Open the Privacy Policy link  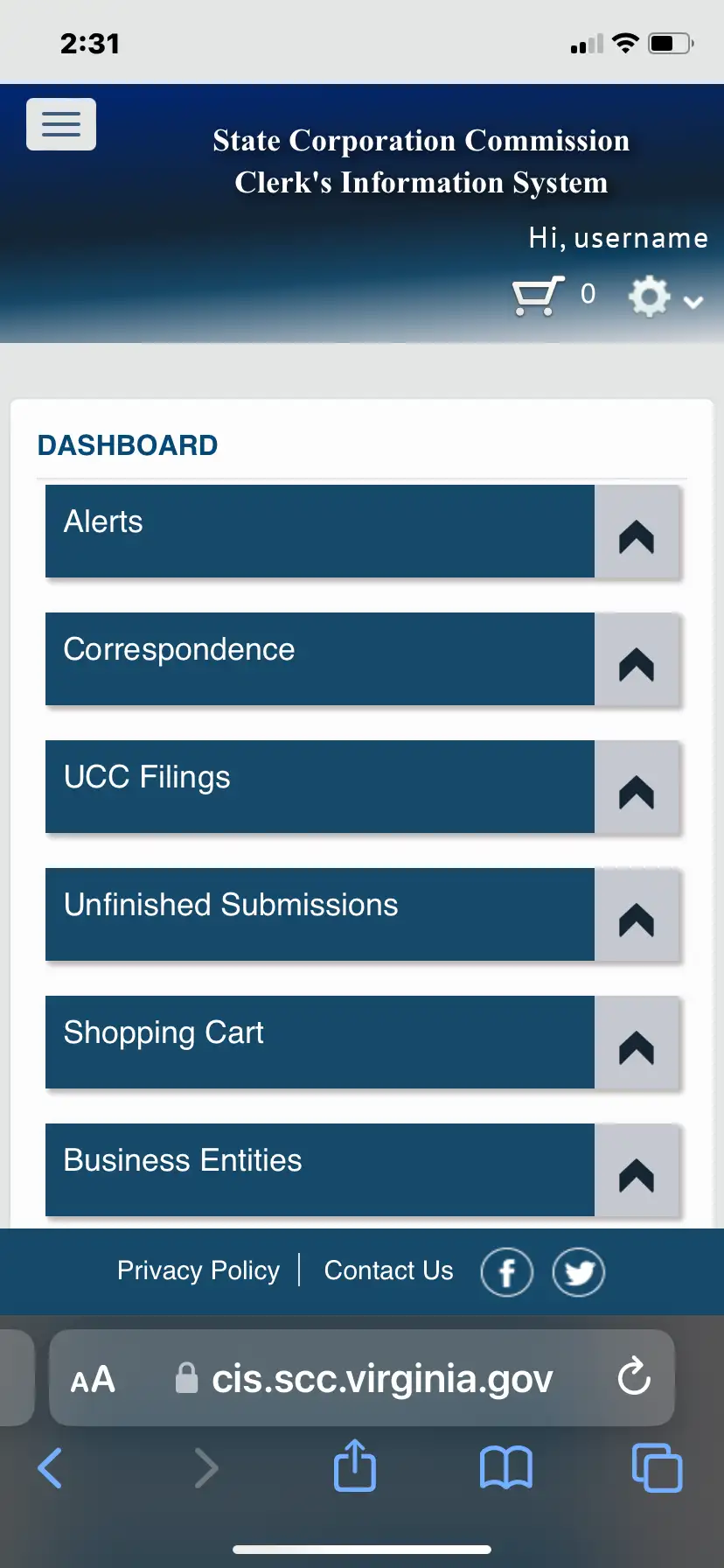tap(198, 1270)
